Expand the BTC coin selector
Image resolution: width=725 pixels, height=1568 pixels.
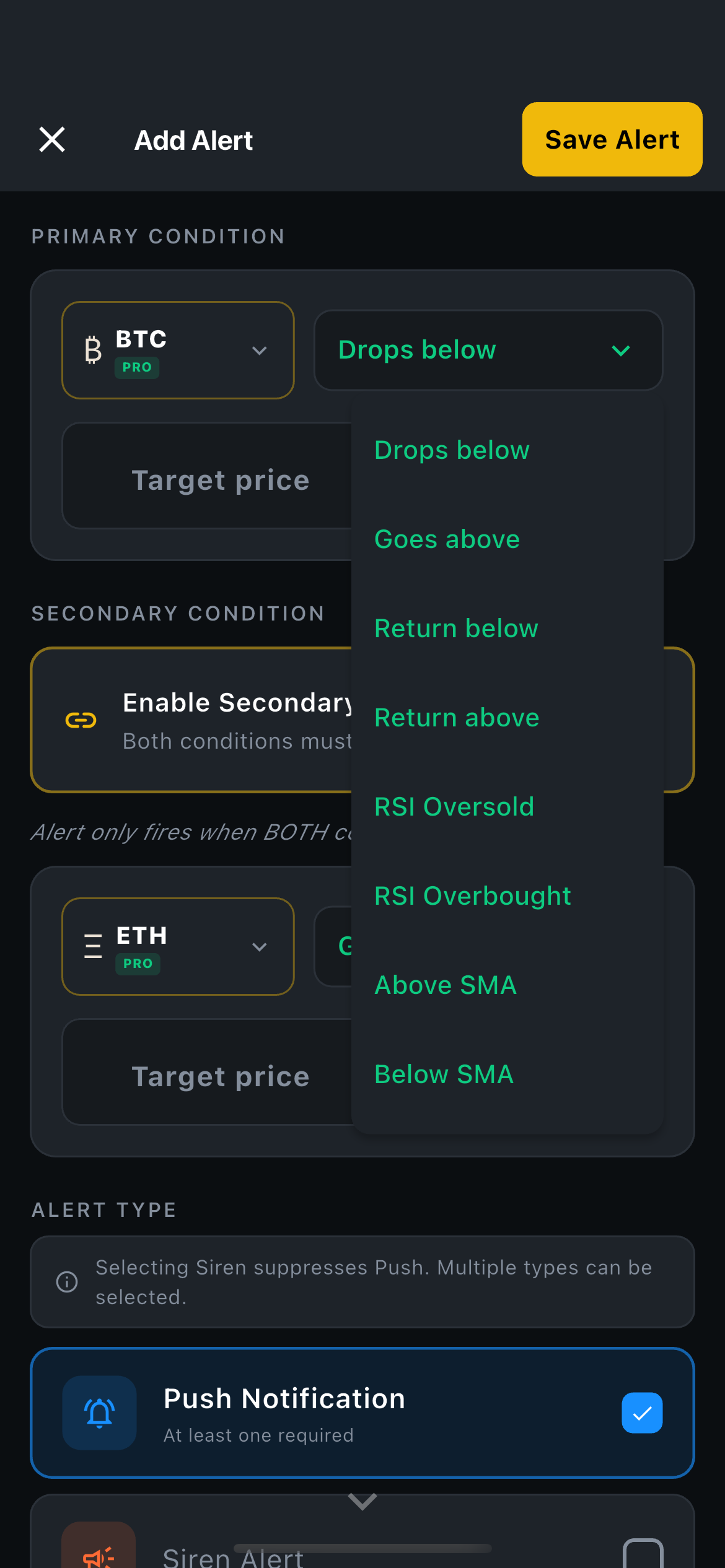[x=178, y=350]
